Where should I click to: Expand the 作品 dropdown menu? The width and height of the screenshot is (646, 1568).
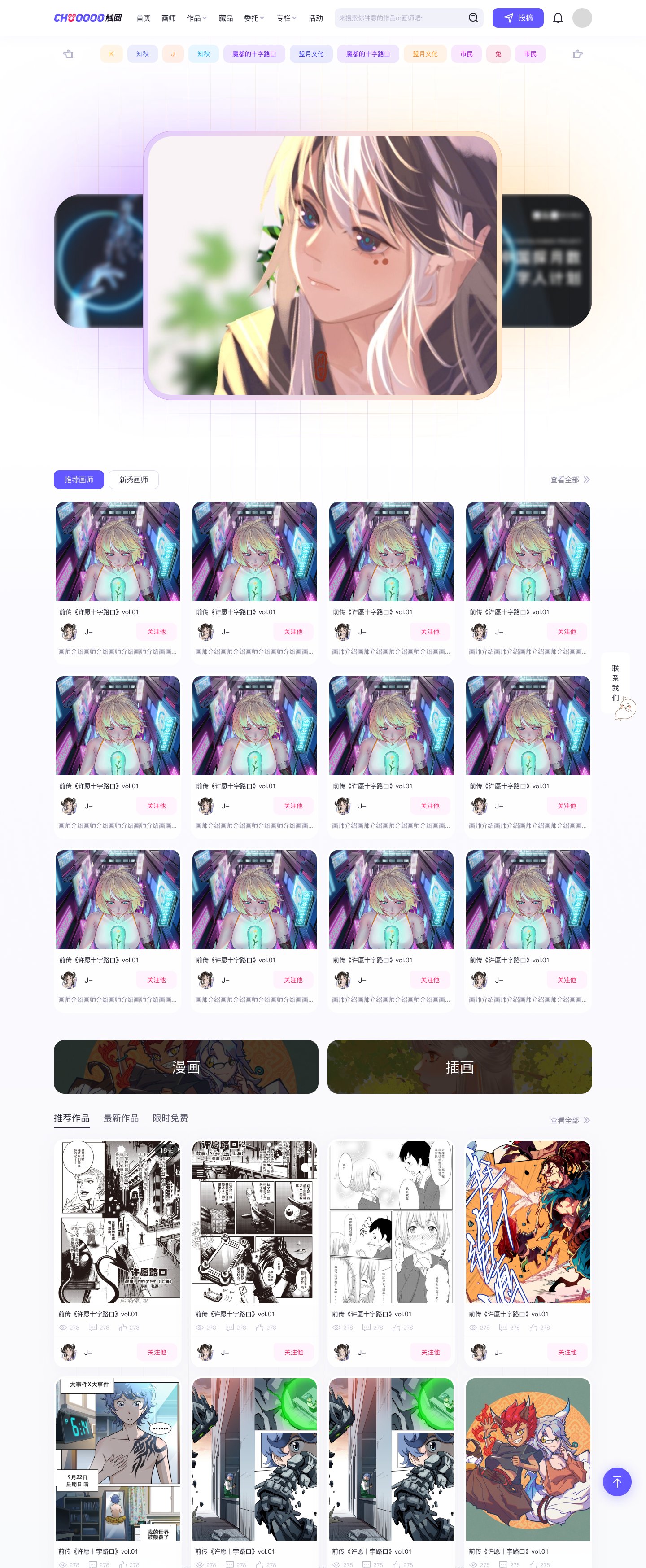point(196,18)
